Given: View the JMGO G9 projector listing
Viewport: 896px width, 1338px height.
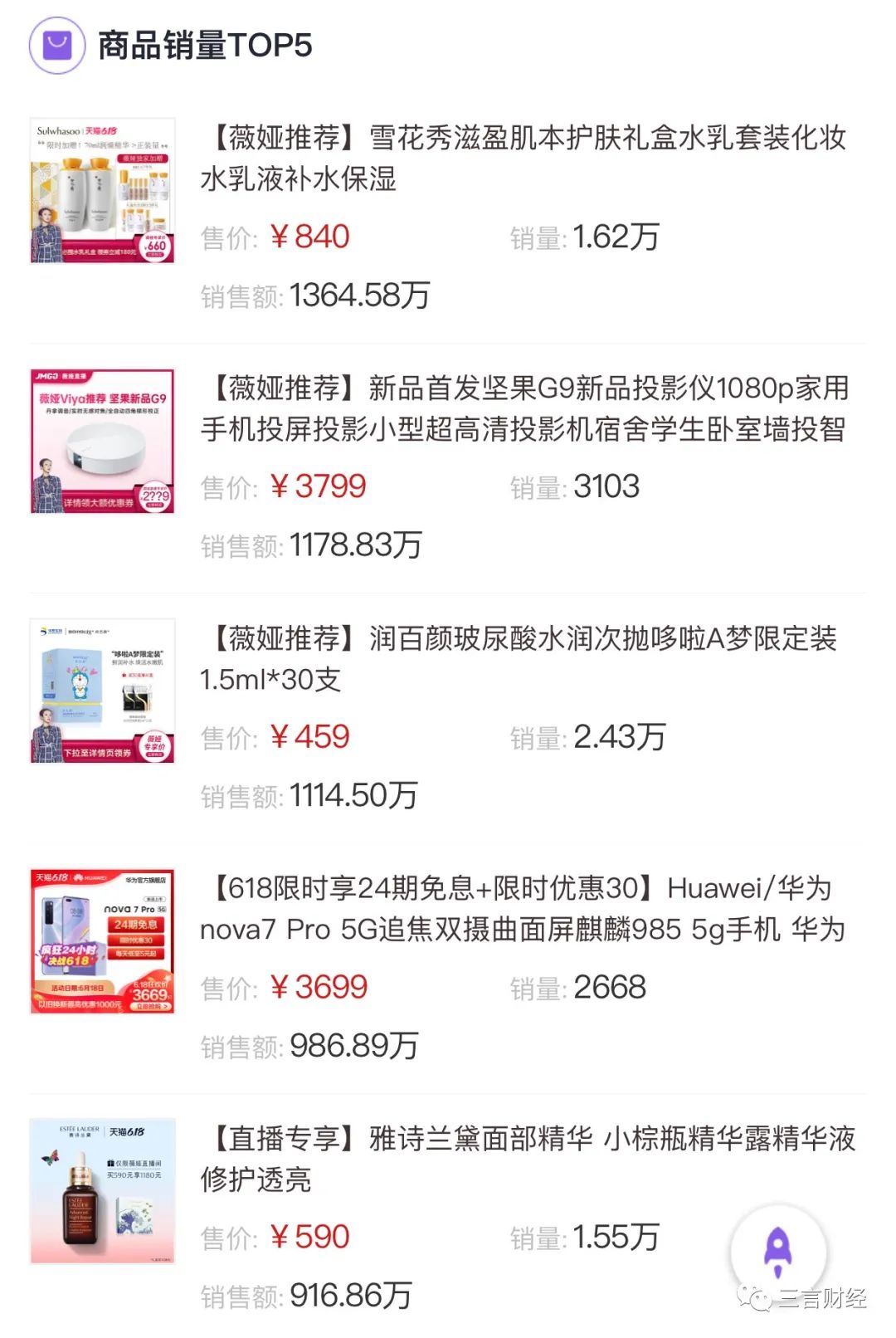Looking at the screenshot, I should (x=523, y=408).
